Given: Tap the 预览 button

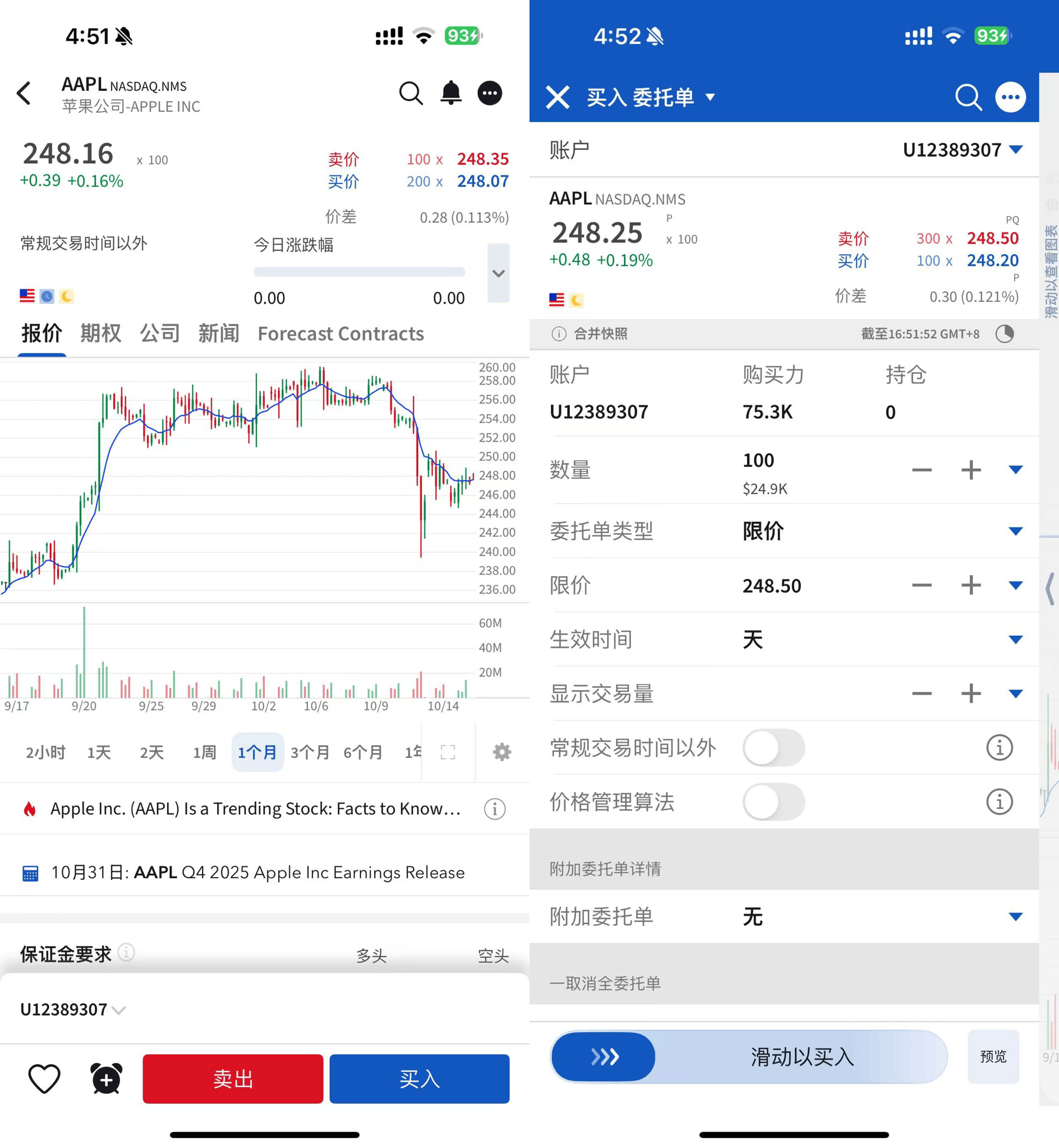Looking at the screenshot, I should (993, 1057).
